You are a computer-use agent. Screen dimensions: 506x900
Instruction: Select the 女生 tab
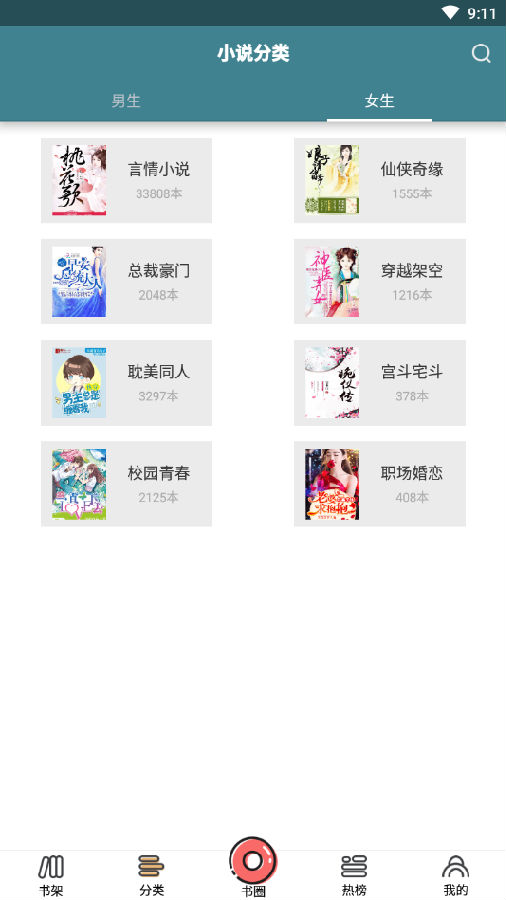379,101
